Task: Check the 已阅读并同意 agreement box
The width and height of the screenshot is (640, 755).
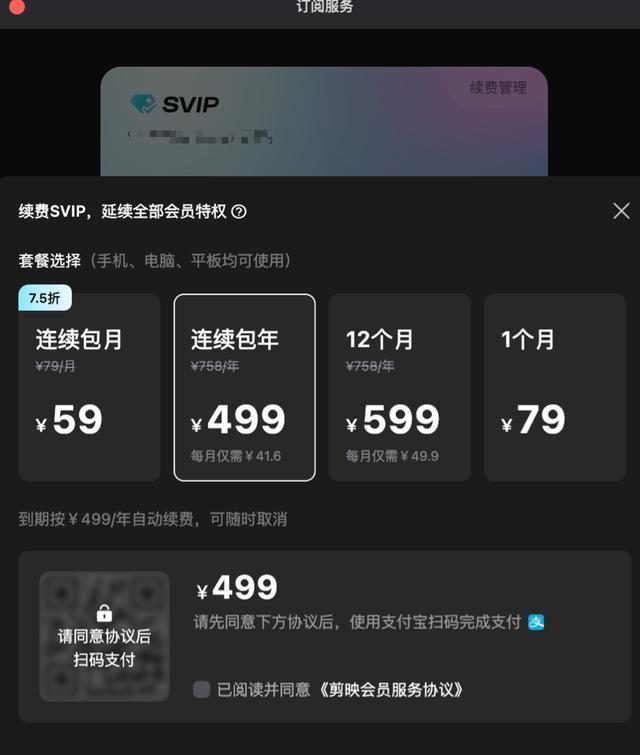Action: 202,689
